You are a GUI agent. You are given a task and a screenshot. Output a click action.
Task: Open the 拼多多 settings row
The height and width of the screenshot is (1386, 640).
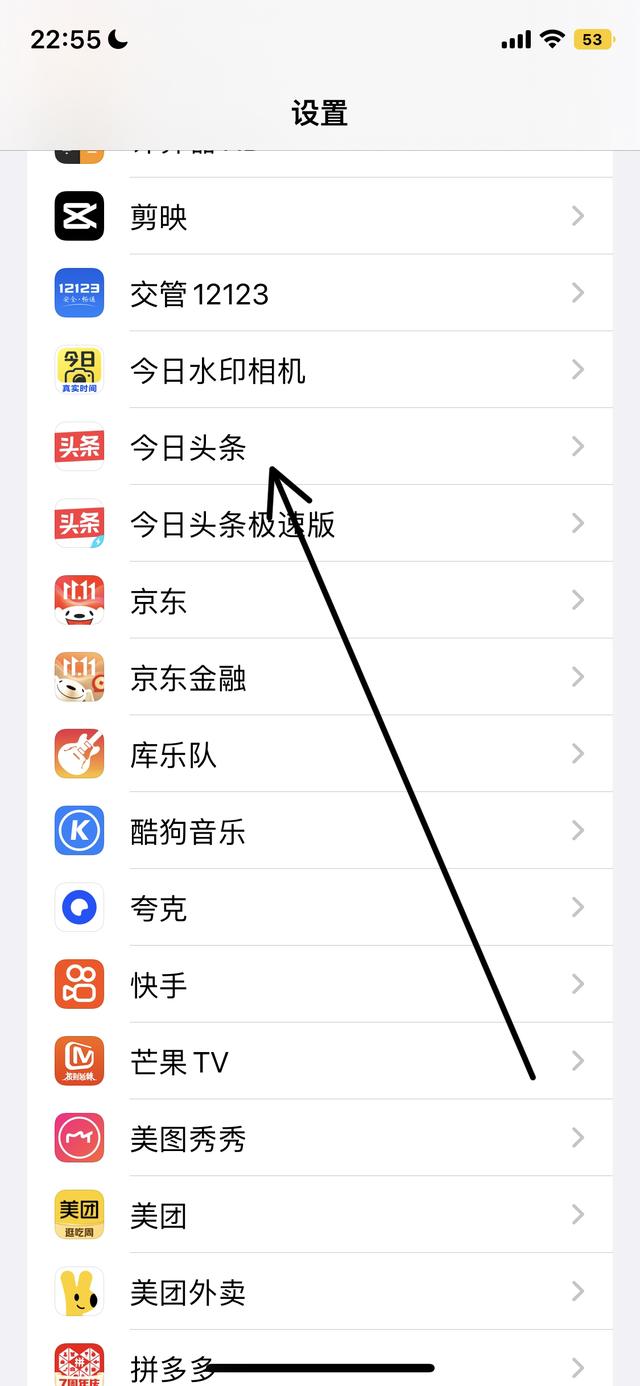tap(320, 1360)
